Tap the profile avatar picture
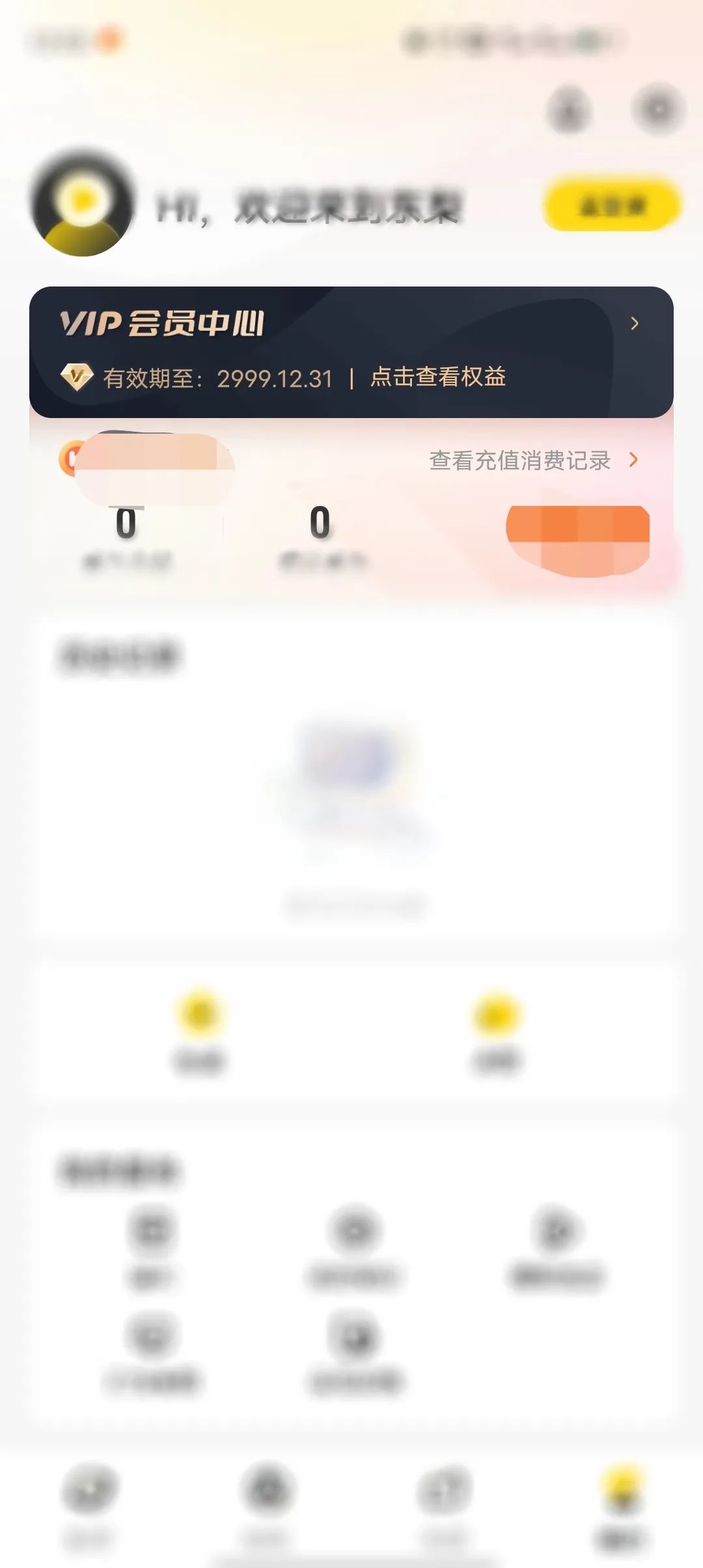Image resolution: width=703 pixels, height=1568 pixels. (x=83, y=203)
